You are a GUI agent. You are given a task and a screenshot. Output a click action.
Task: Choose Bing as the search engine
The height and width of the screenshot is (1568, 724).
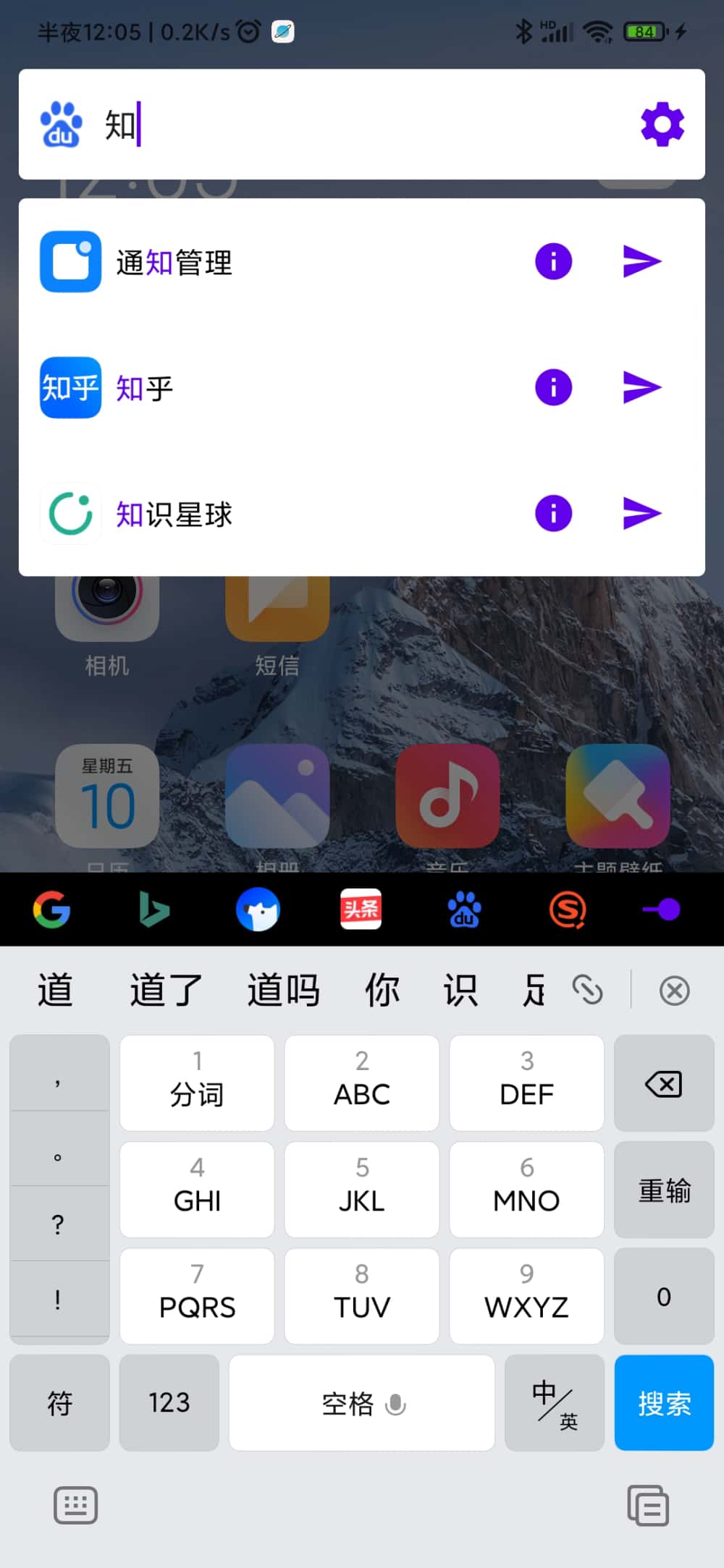154,910
